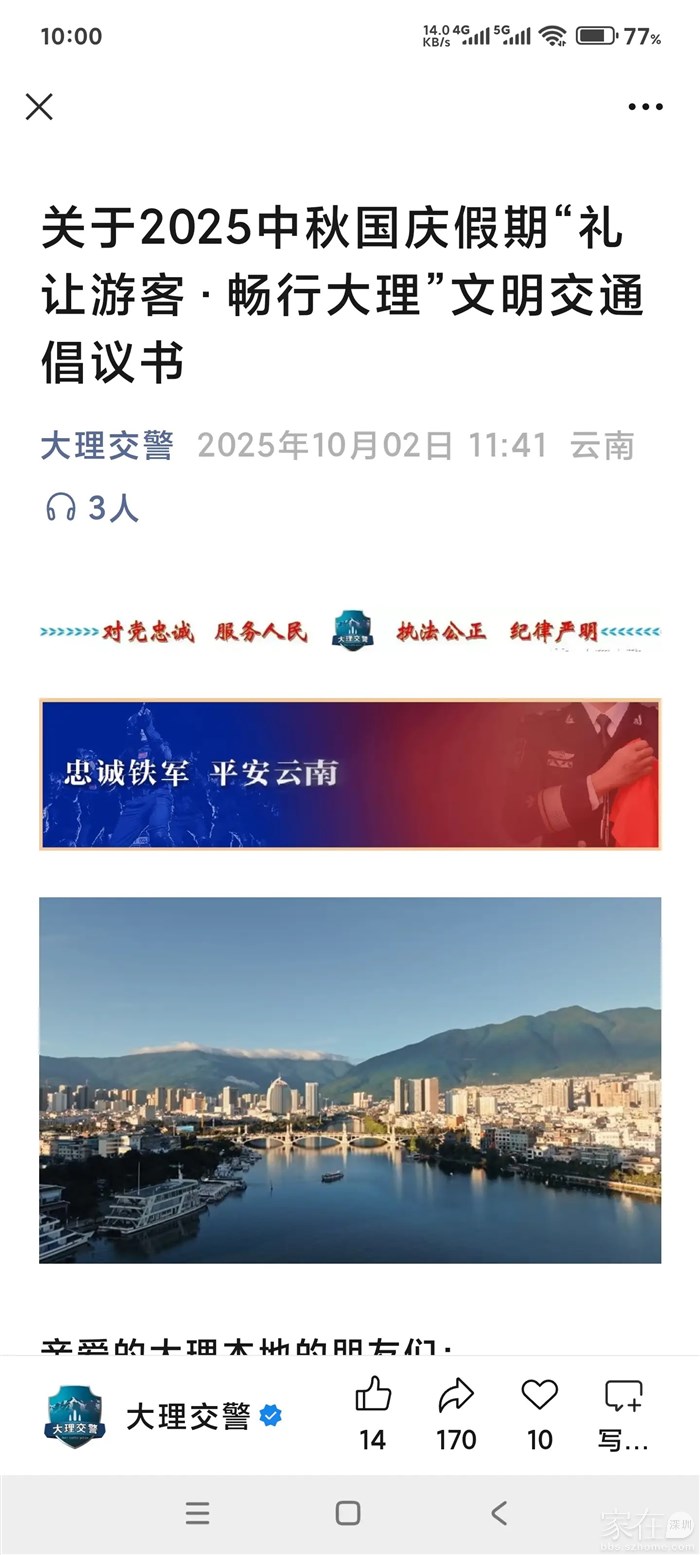
Task: Share this article via the arrow icon
Action: tap(456, 1395)
